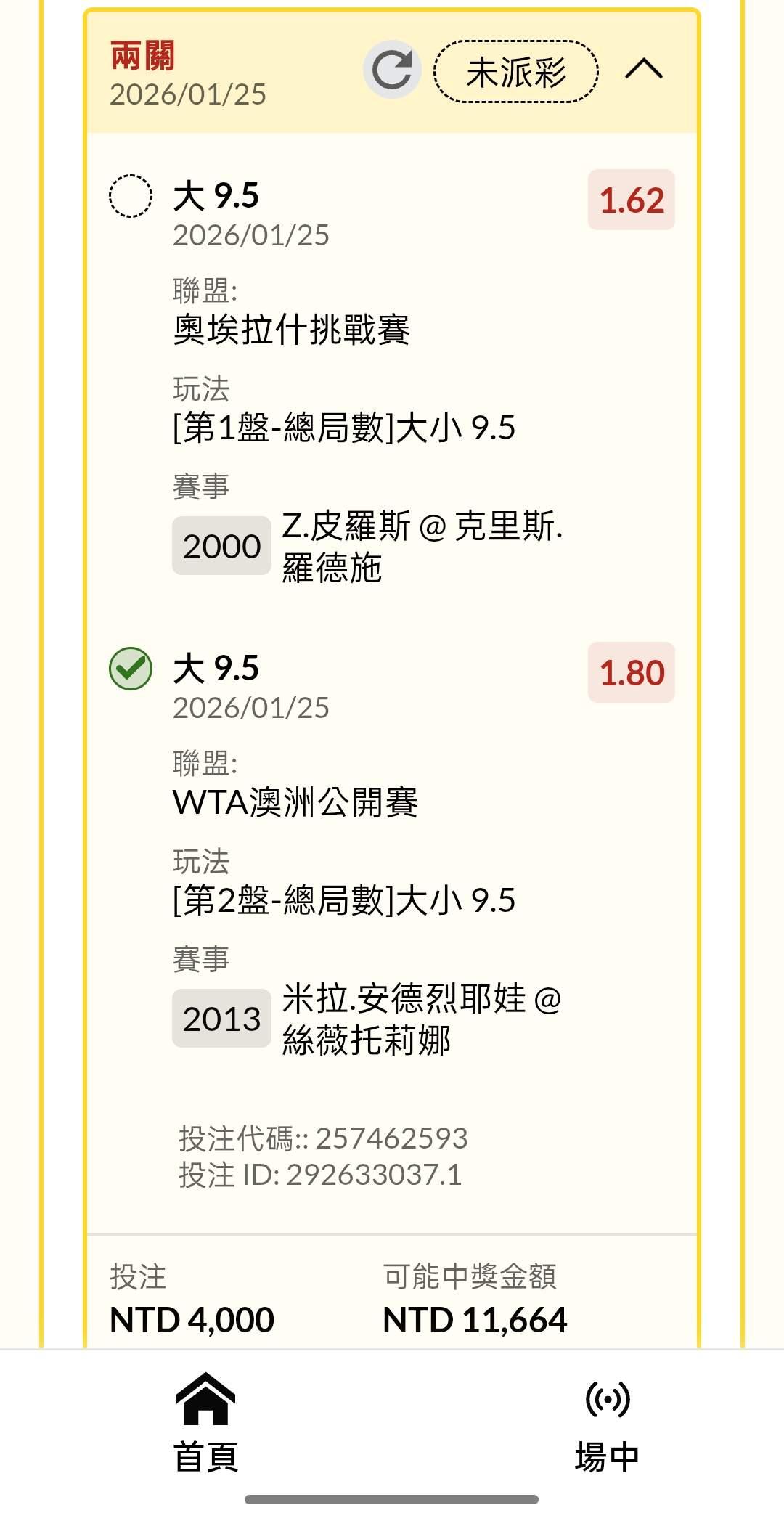
Task: Switch to the 場中 live tab
Action: (x=607, y=1423)
